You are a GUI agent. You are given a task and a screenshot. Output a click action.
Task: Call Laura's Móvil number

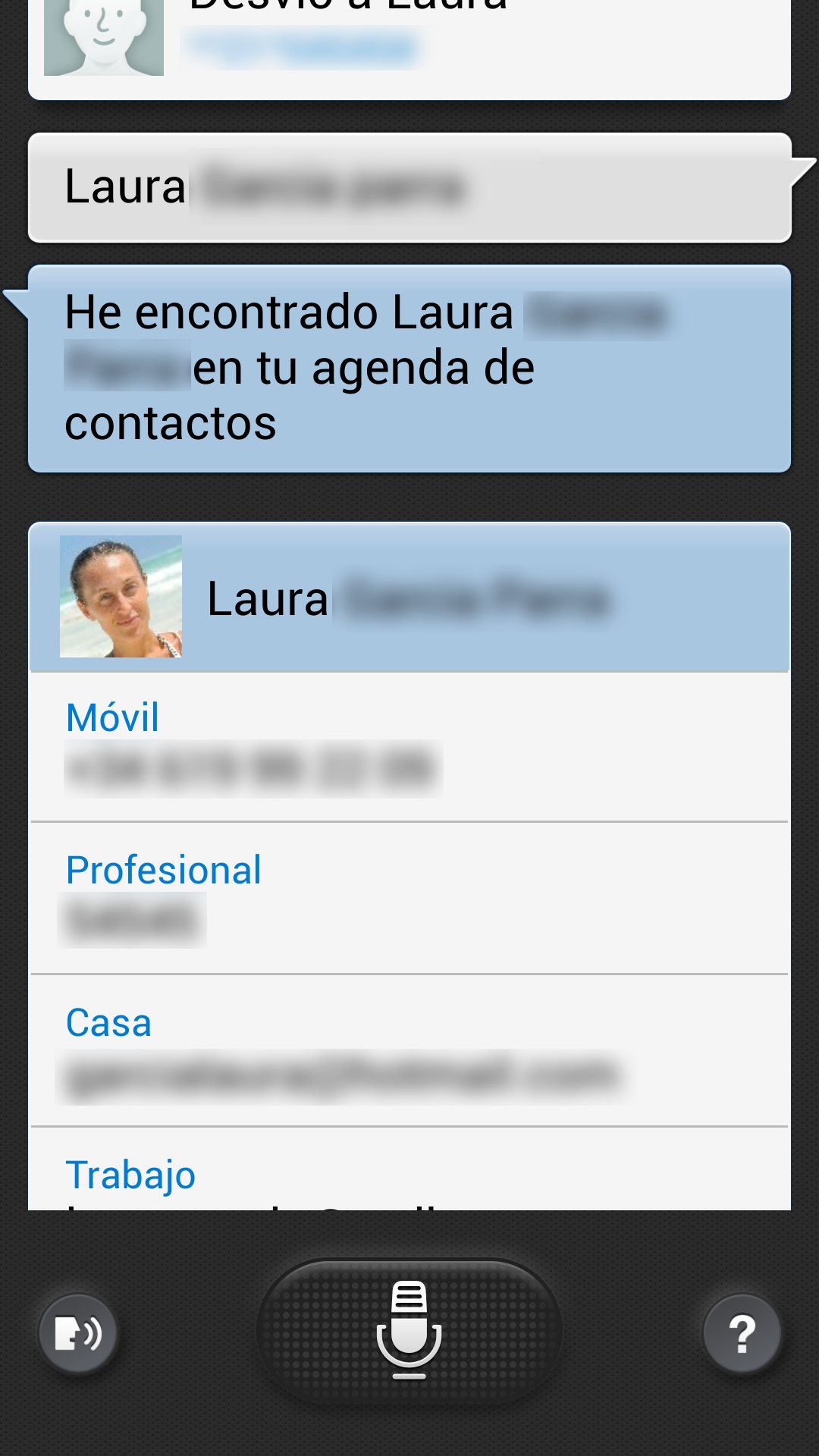pos(409,747)
